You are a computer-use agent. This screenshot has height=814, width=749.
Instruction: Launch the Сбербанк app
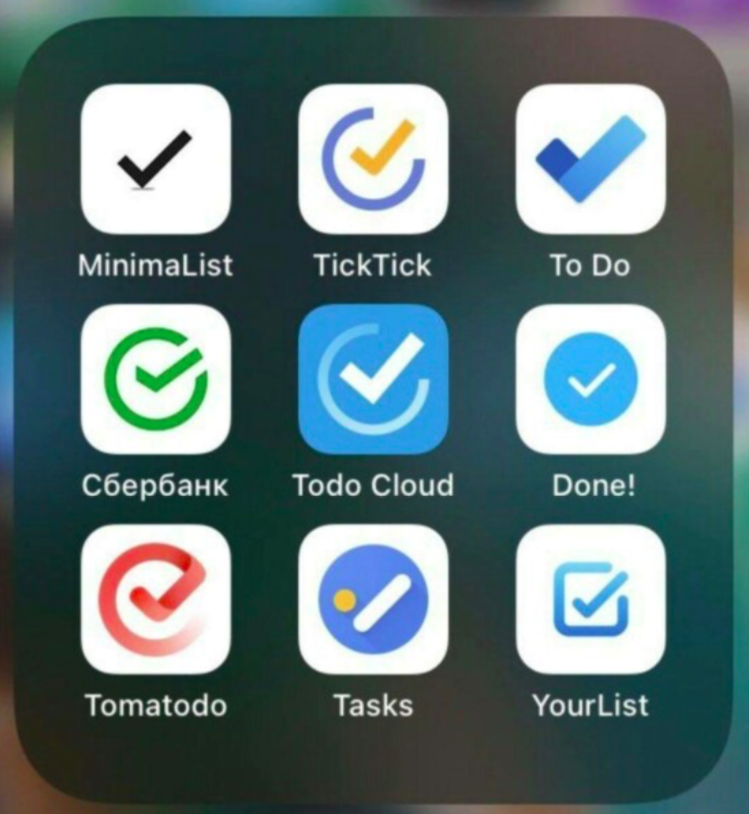tap(155, 379)
